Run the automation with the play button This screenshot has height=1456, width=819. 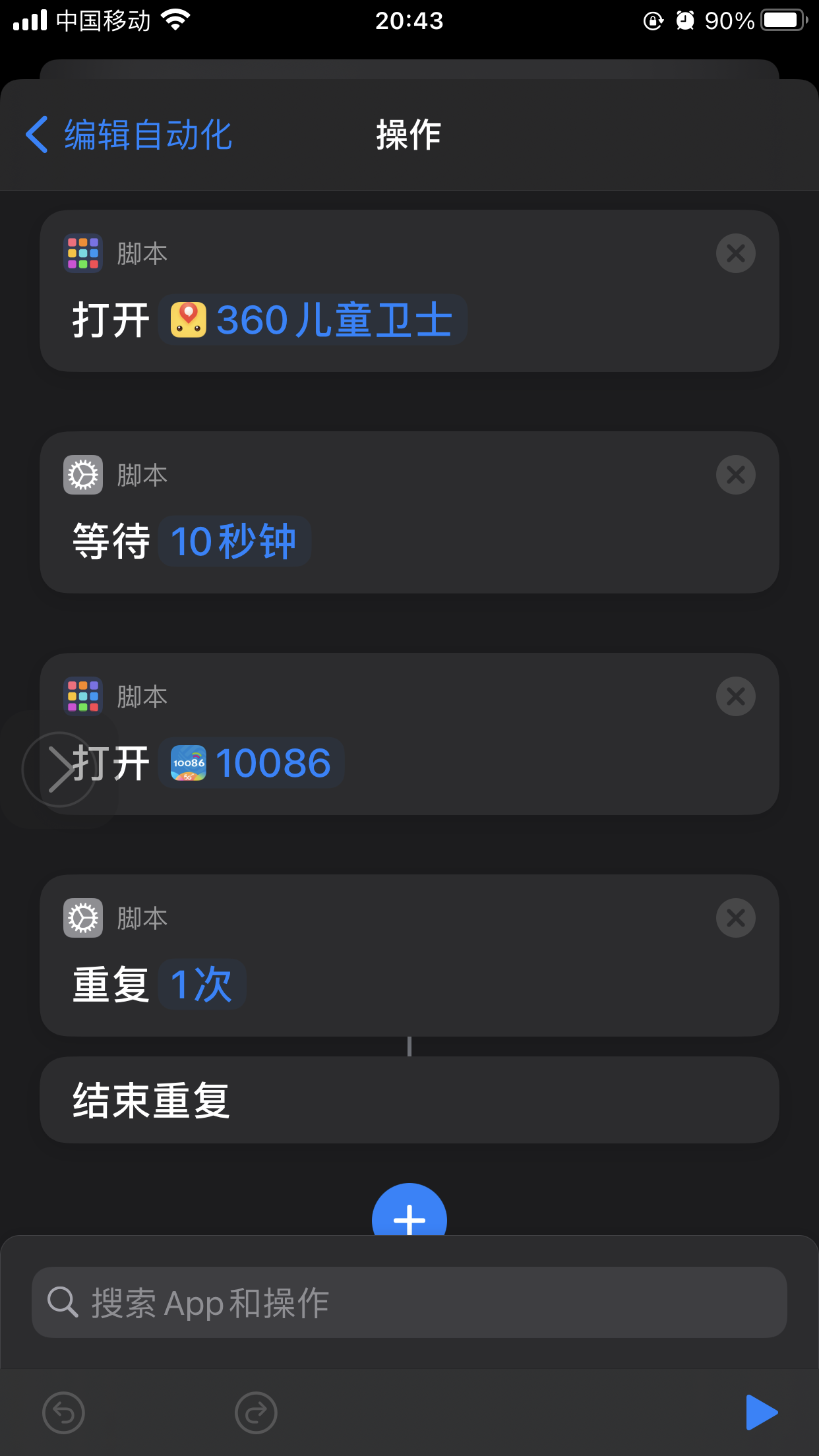point(761,1412)
